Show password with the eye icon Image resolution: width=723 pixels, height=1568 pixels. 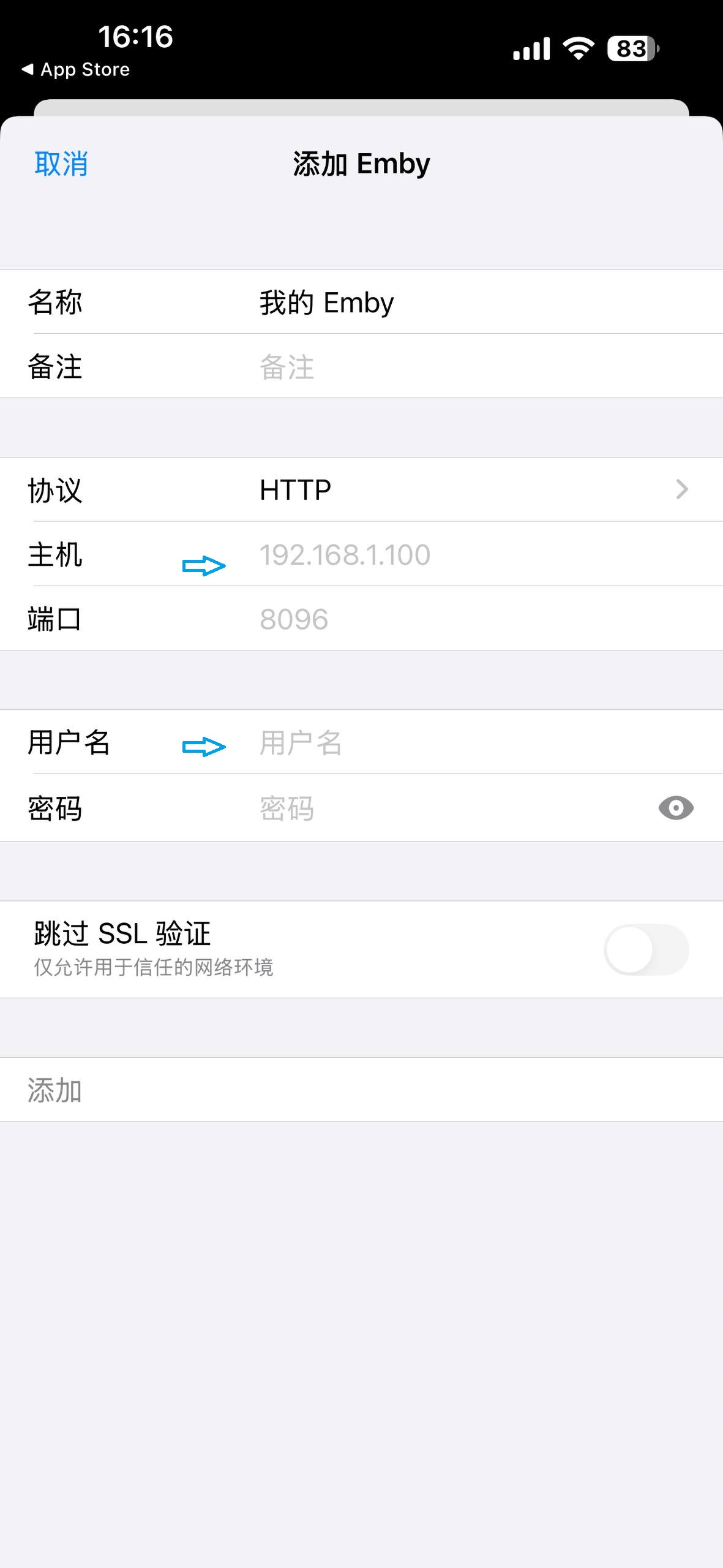click(x=675, y=808)
